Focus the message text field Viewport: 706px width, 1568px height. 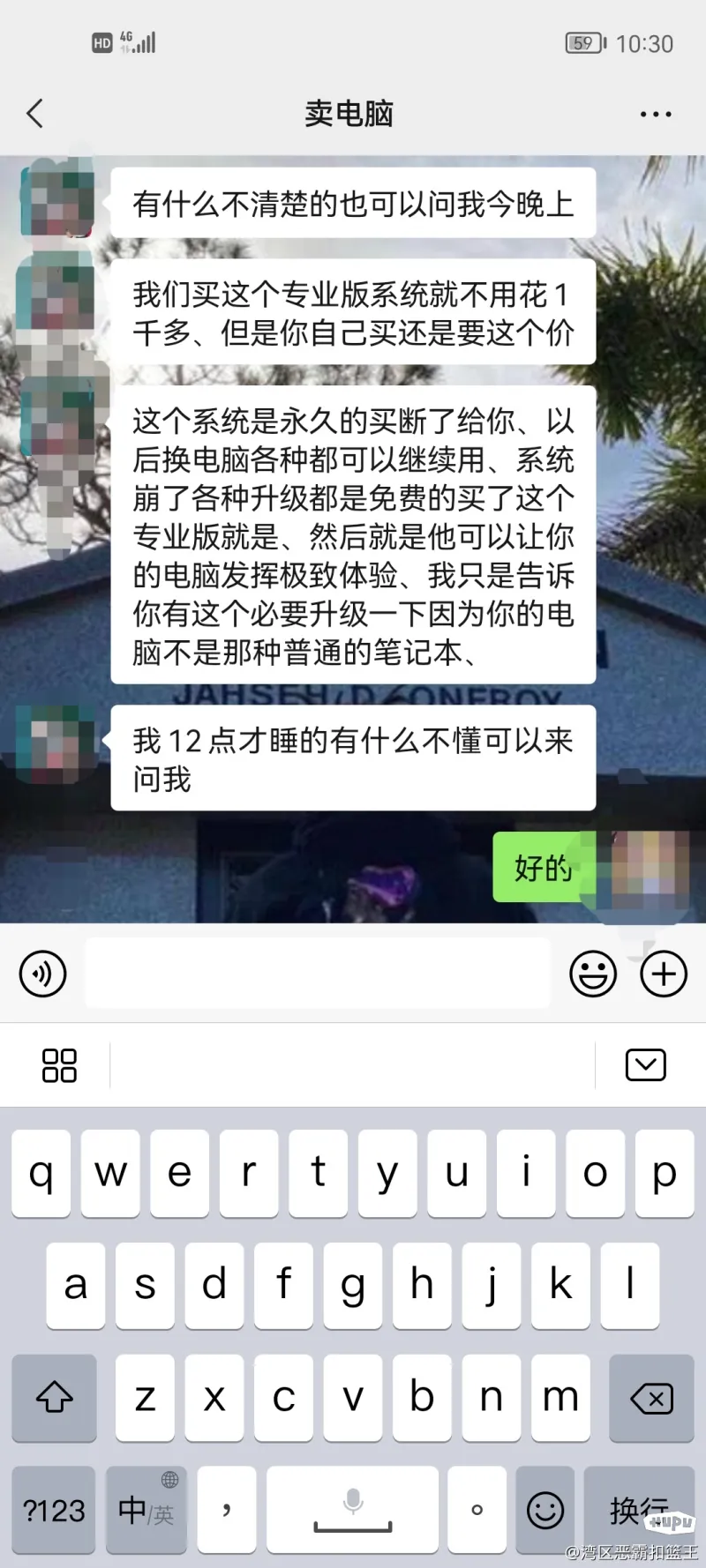[318, 974]
